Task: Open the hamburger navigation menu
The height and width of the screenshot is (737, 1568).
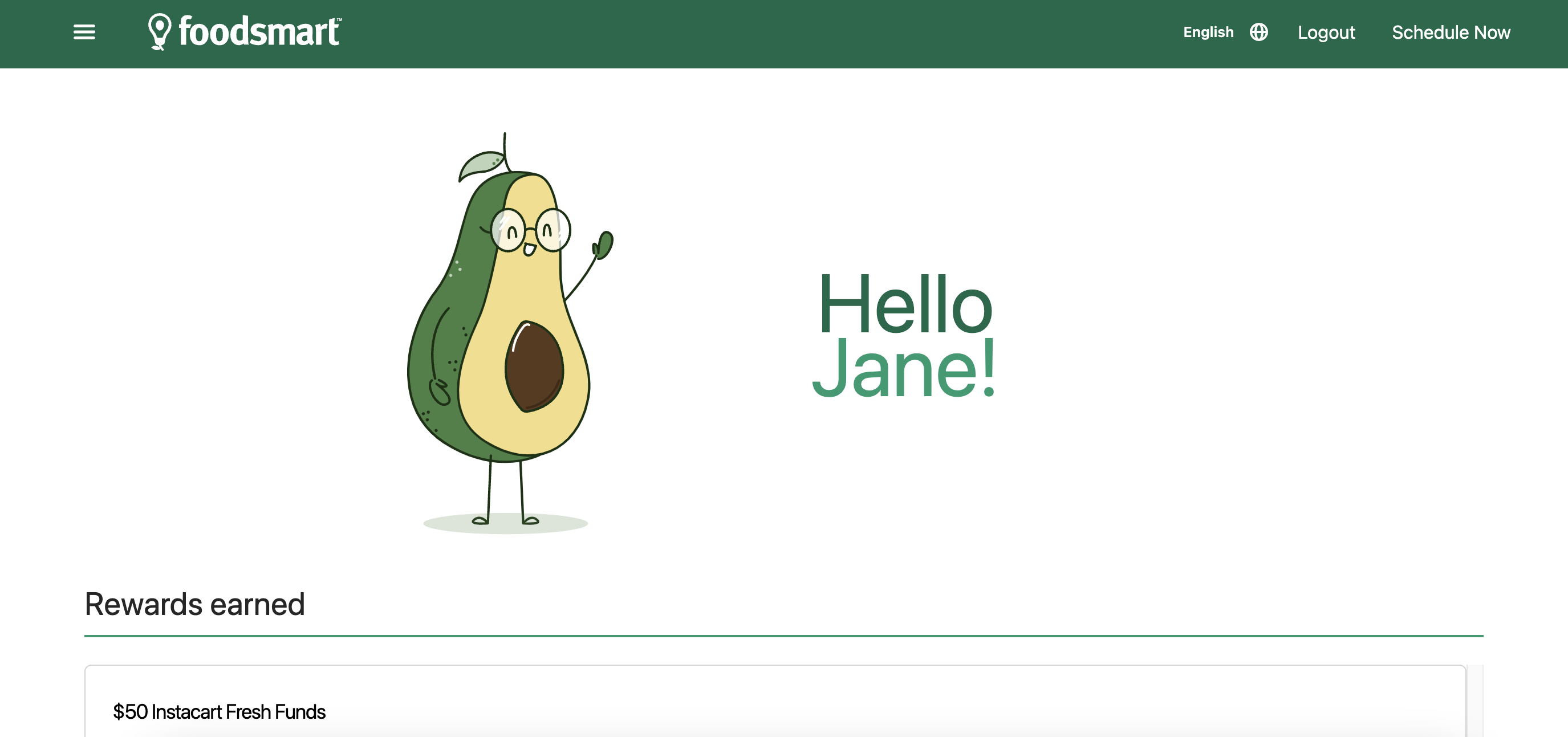Action: coord(84,32)
